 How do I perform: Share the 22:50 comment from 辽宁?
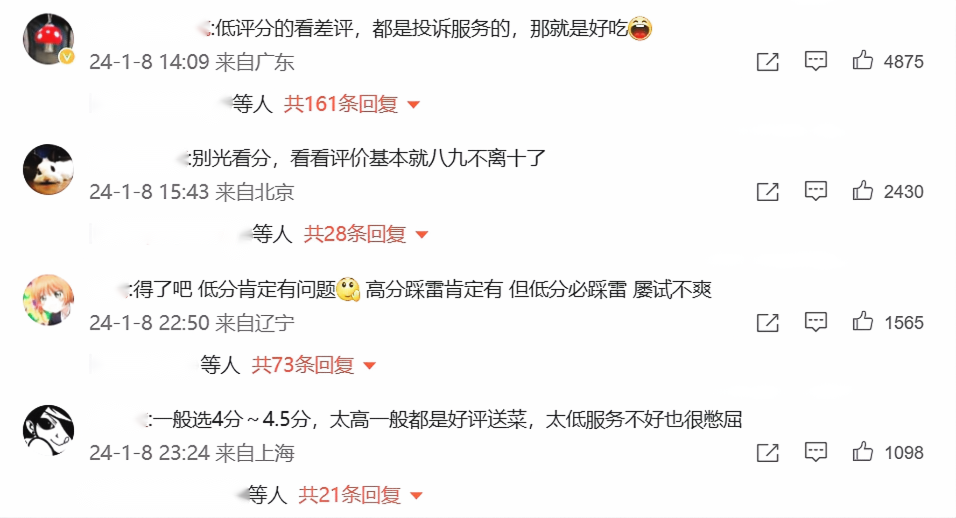pos(767,322)
